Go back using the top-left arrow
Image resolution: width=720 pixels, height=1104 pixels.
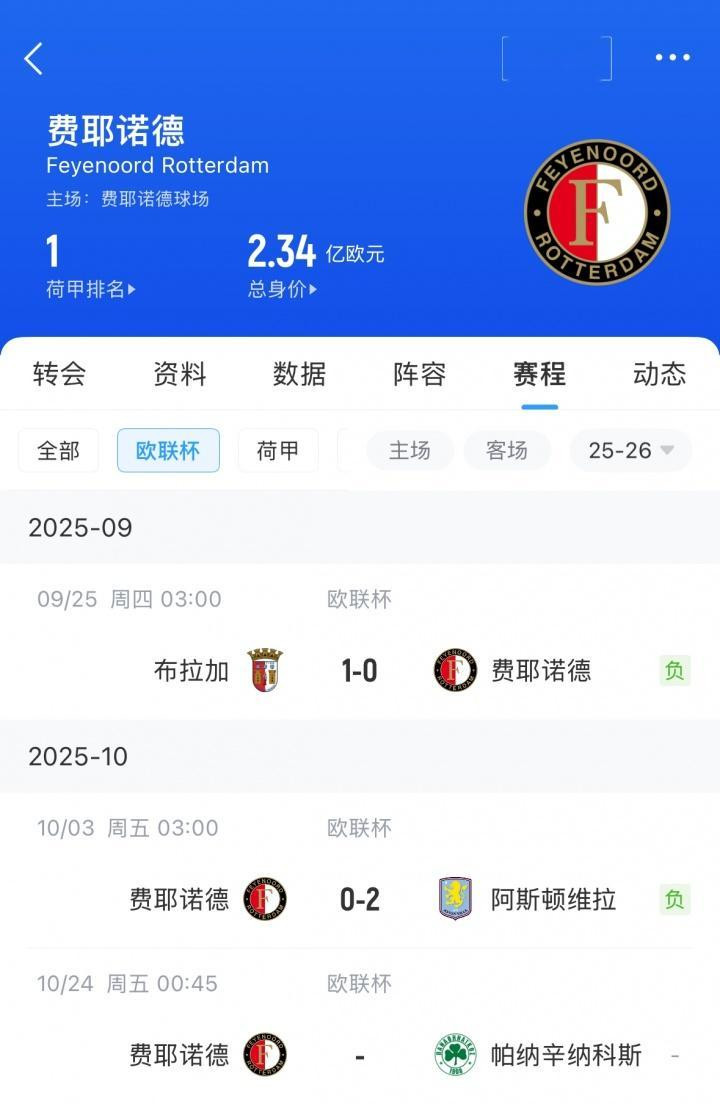tap(34, 59)
